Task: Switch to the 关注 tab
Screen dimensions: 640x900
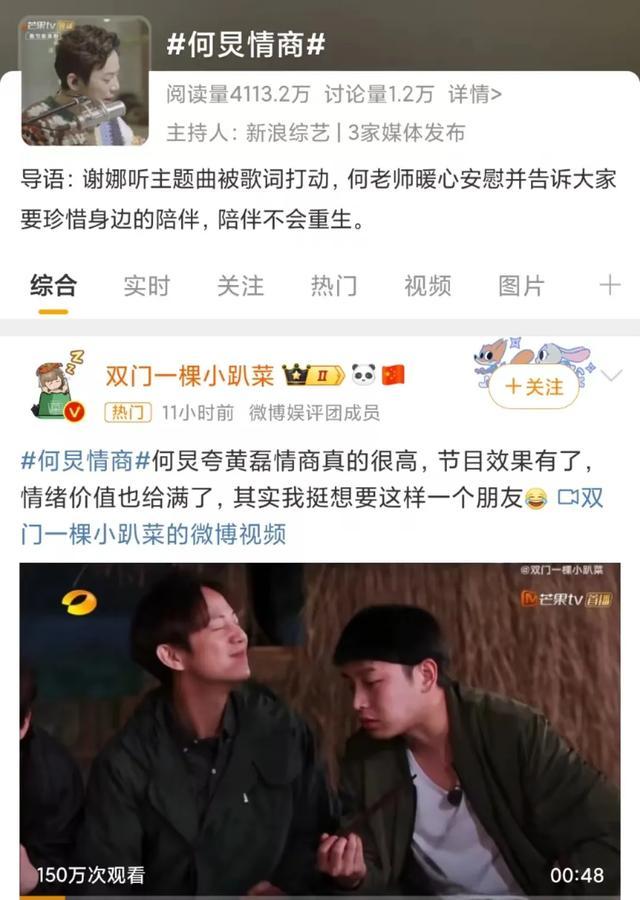Action: tap(240, 285)
